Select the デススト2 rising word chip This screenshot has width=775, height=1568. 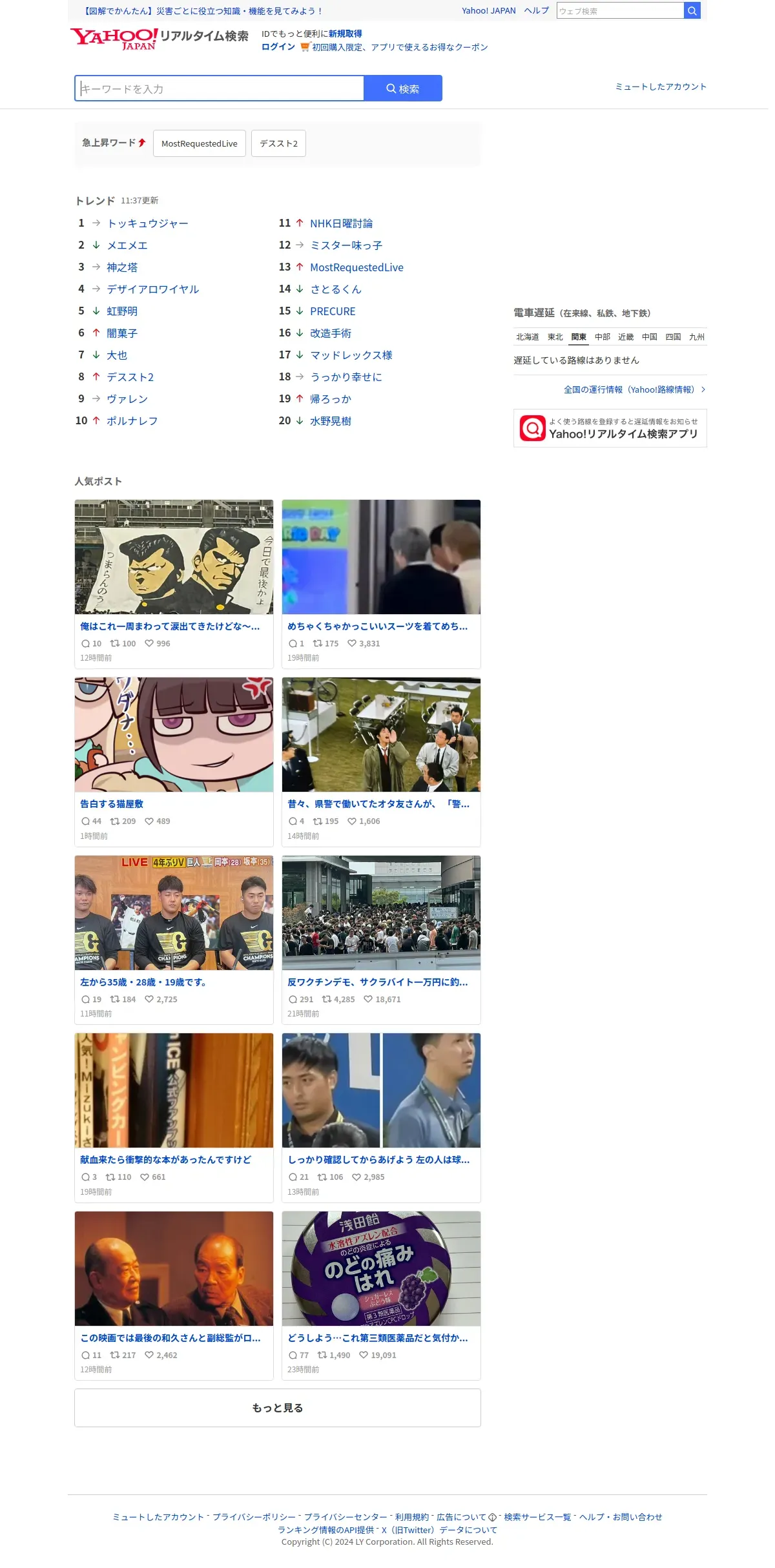278,143
